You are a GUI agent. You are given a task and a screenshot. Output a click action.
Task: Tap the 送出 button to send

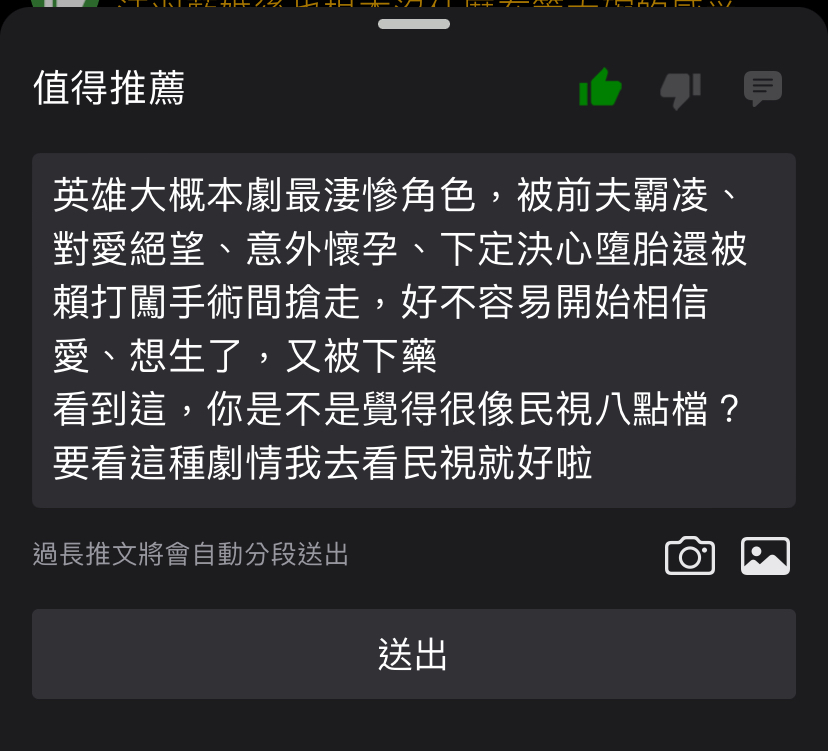coord(413,654)
